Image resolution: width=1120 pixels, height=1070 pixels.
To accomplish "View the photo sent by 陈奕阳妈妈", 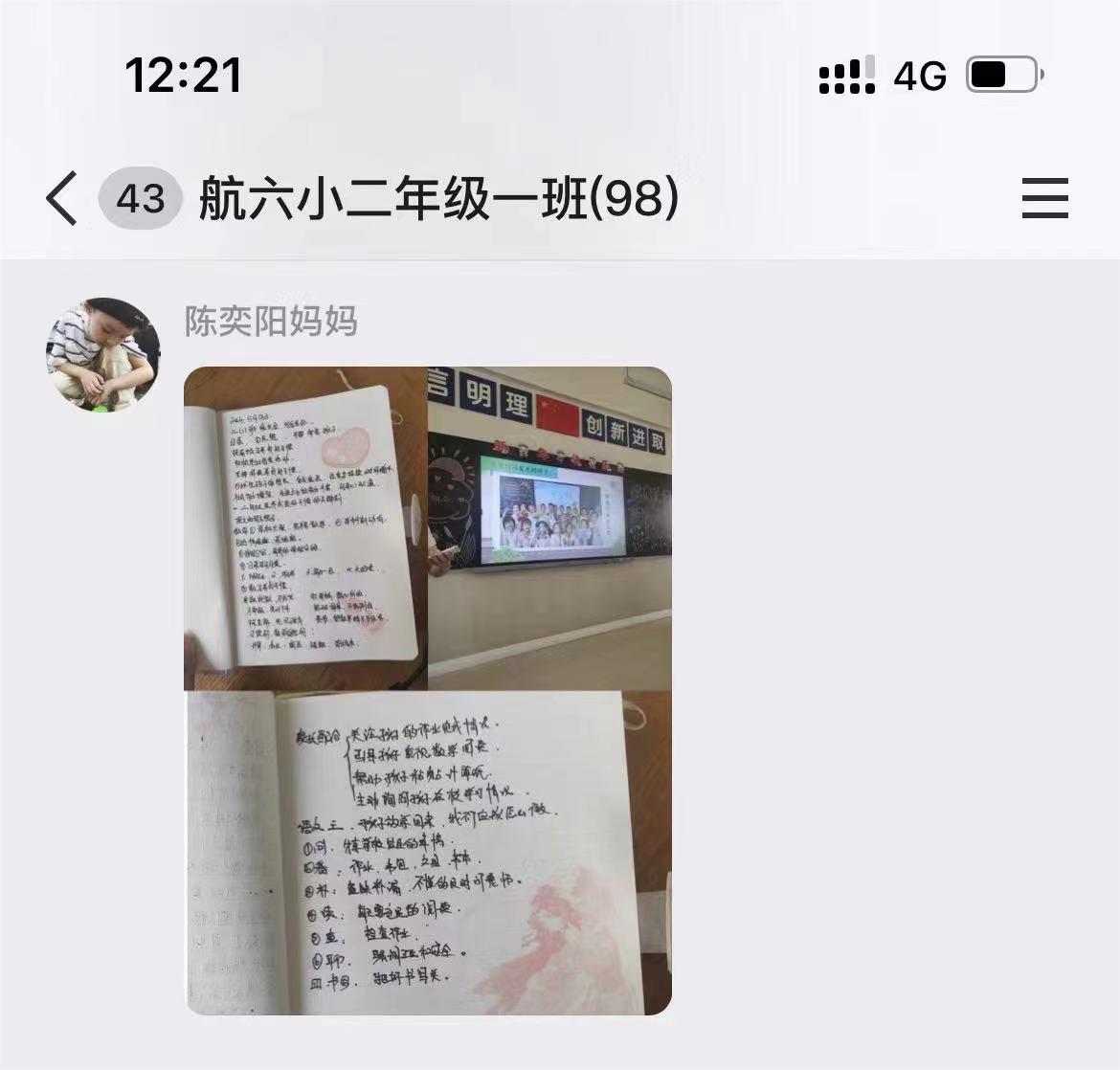I will point(428,690).
